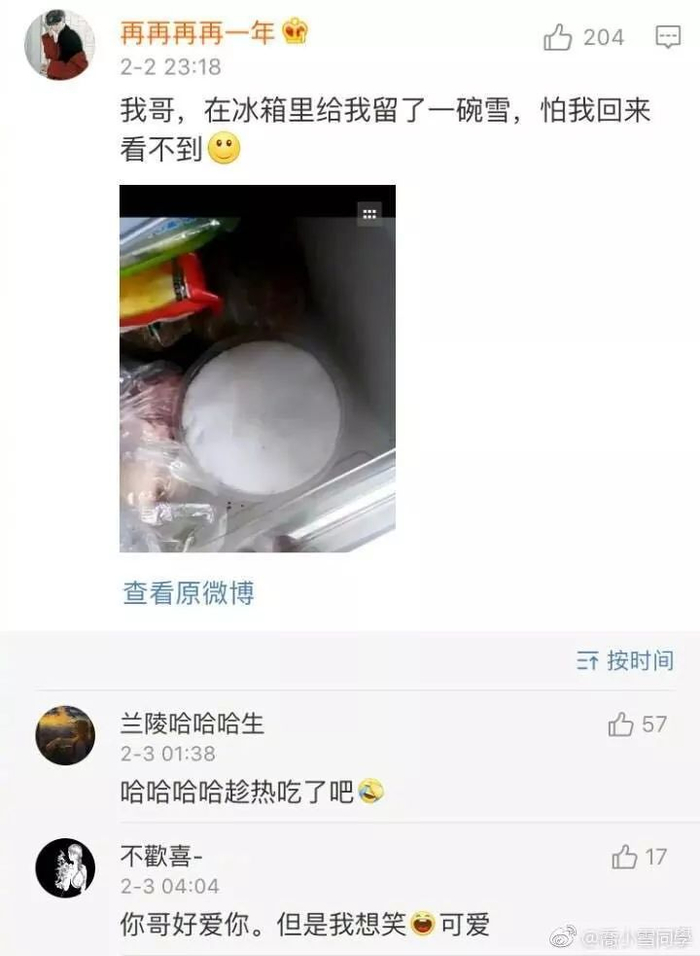
Task: Tap the username 再再再再一年
Action: click(198, 33)
